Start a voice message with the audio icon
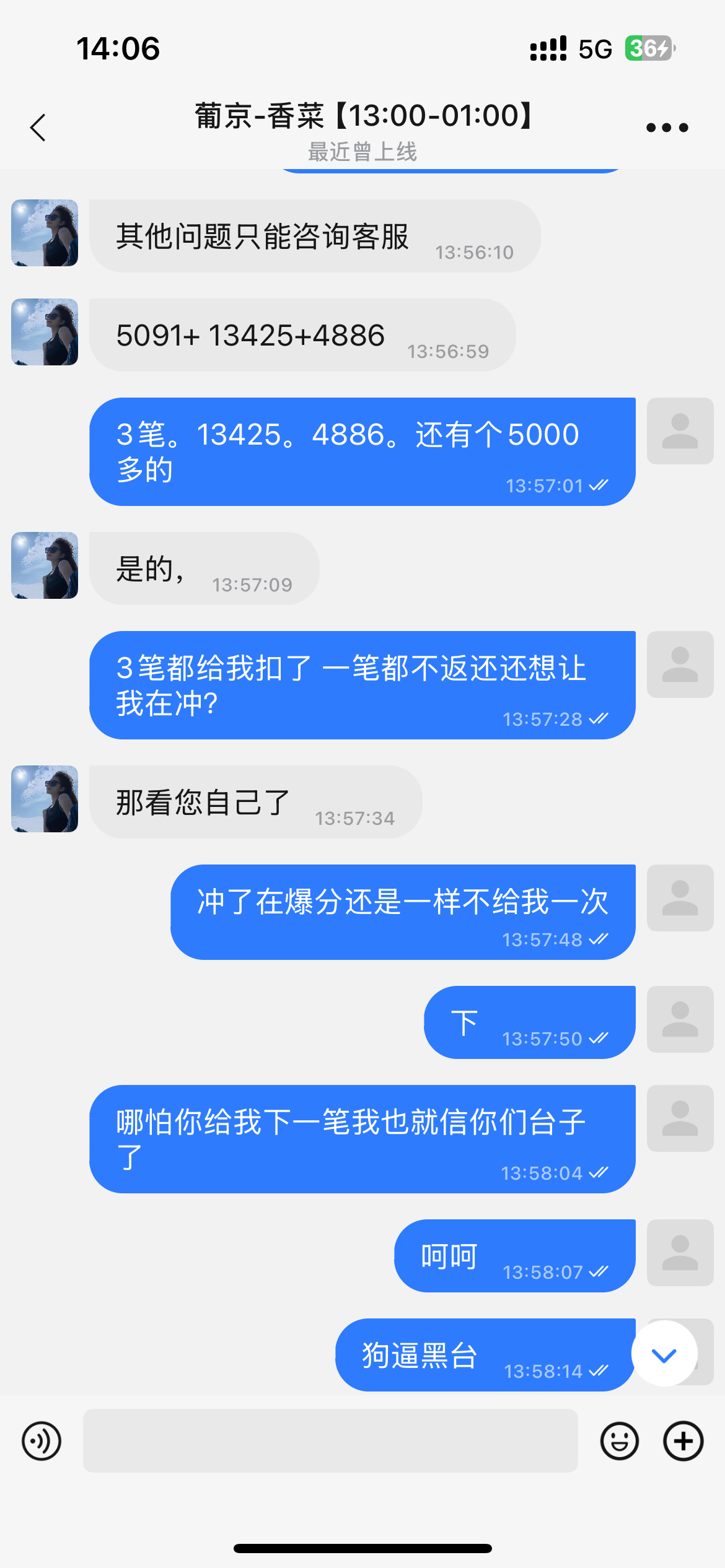725x1568 pixels. (x=40, y=1441)
